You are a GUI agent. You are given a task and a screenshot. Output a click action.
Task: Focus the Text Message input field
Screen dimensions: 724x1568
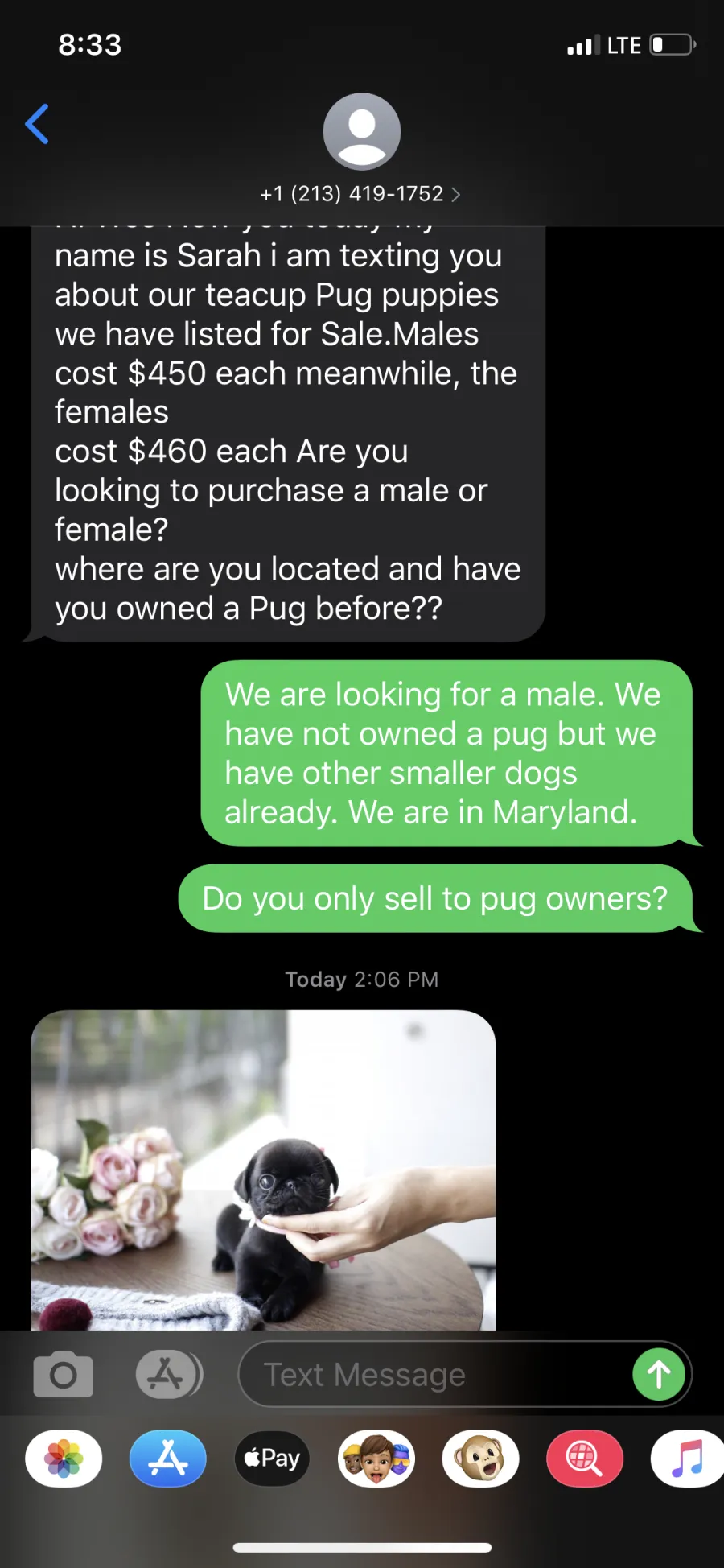tap(434, 1374)
